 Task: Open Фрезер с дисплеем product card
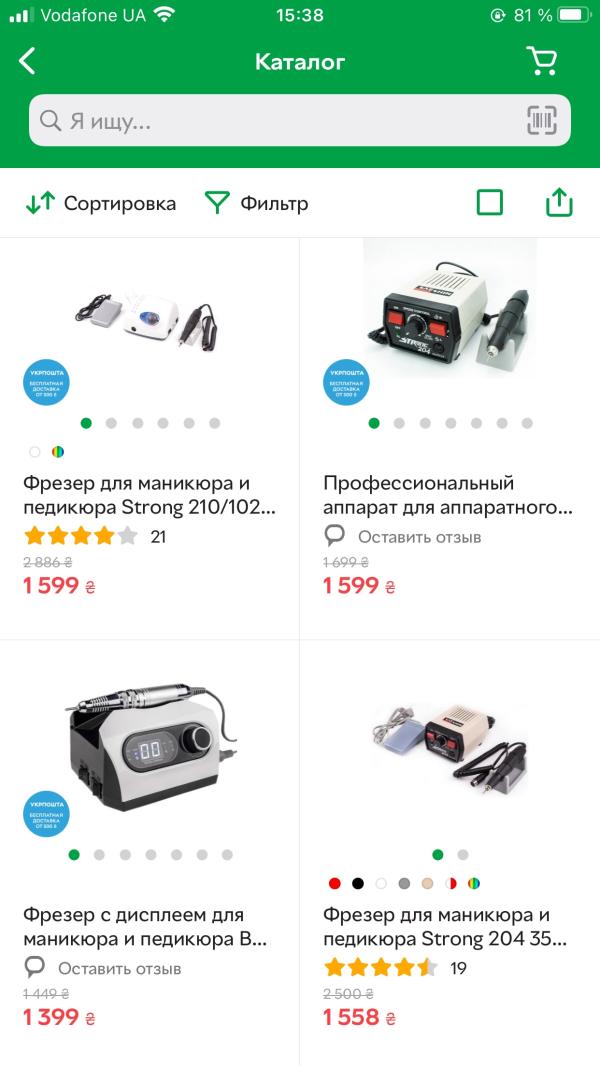click(149, 927)
